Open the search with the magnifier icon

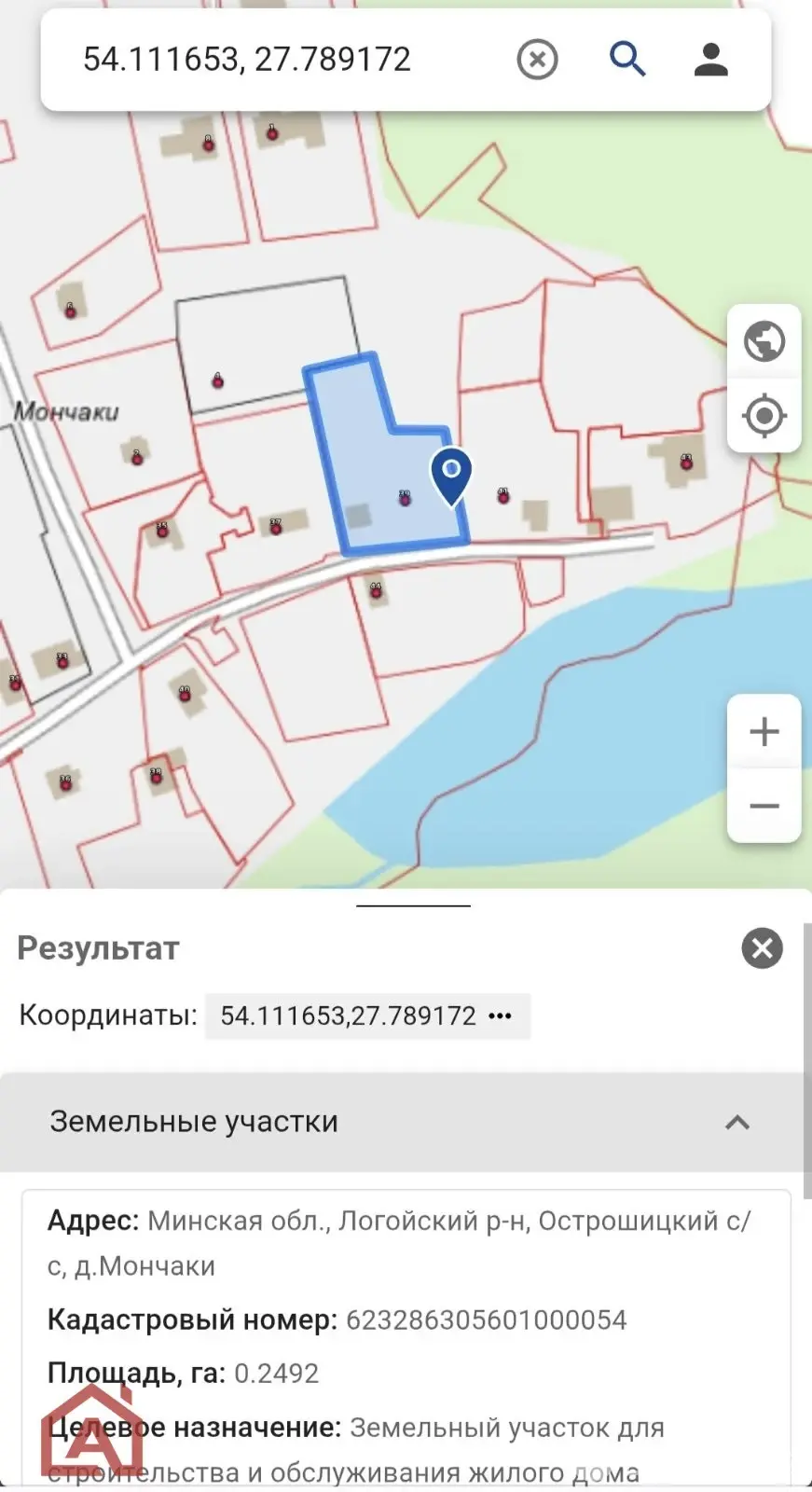point(626,59)
